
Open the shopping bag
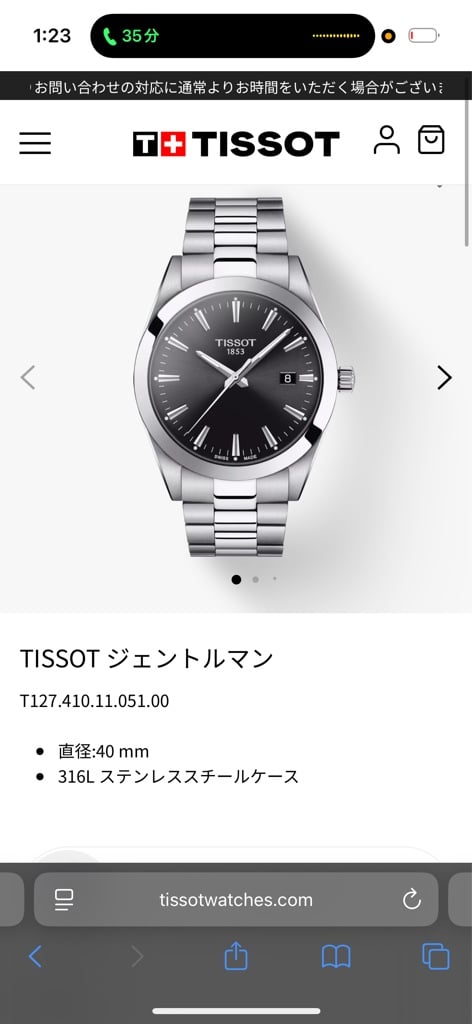432,140
